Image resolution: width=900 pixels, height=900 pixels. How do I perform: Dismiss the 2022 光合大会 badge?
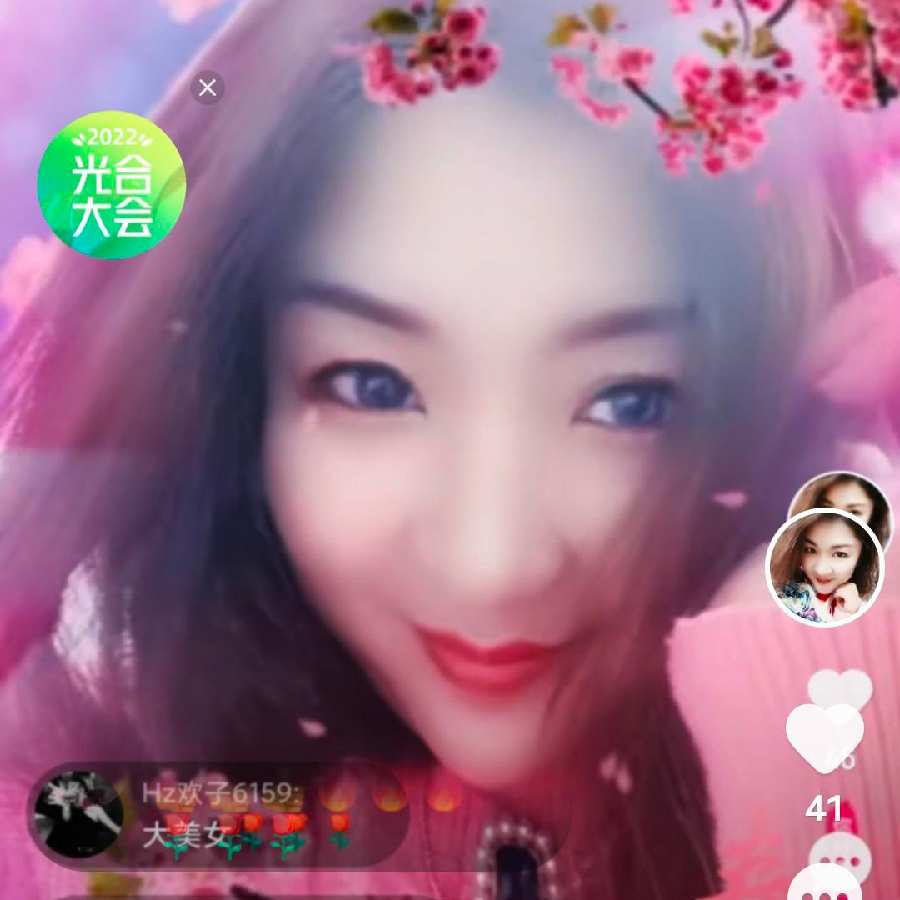pos(207,88)
